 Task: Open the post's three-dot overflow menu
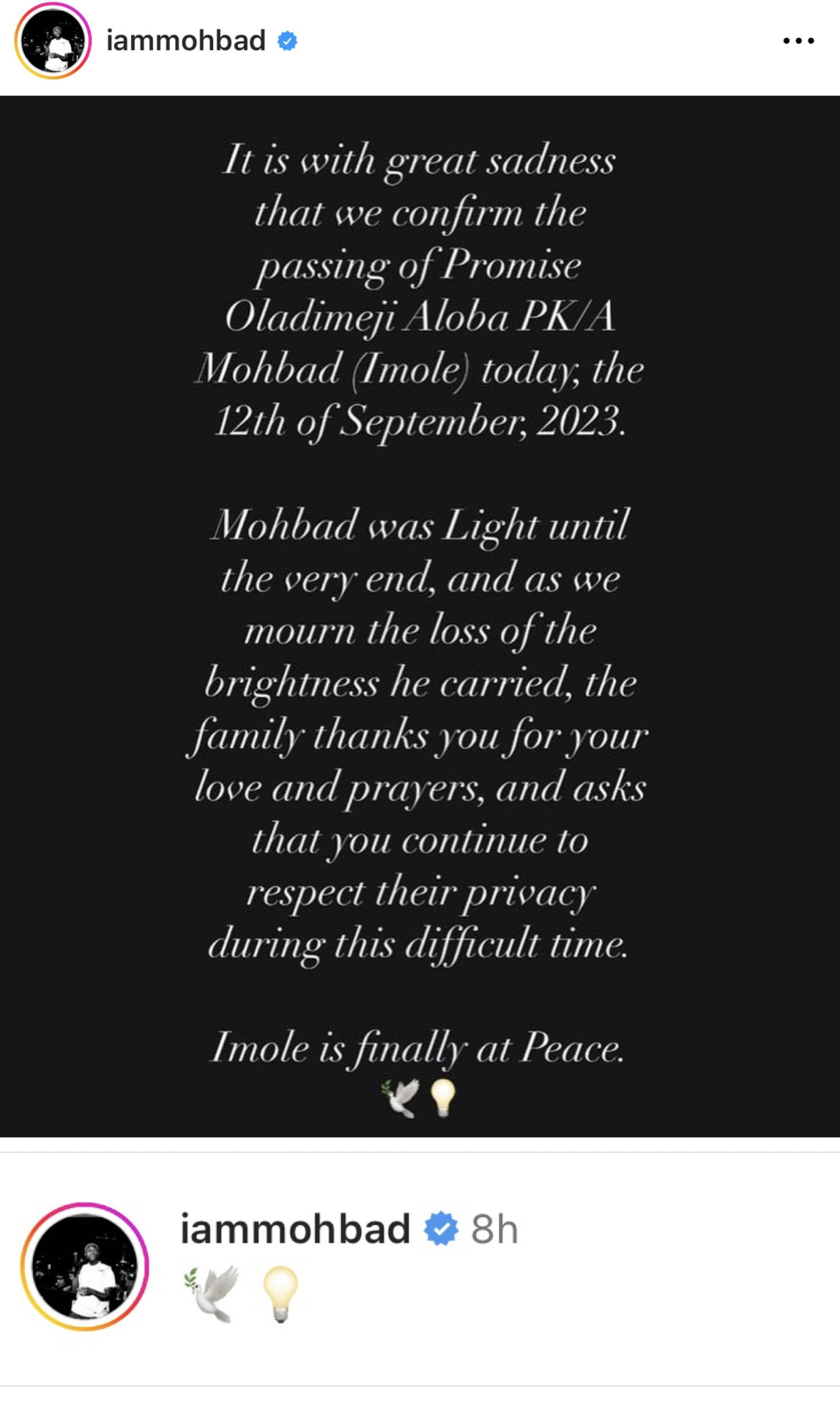(798, 41)
